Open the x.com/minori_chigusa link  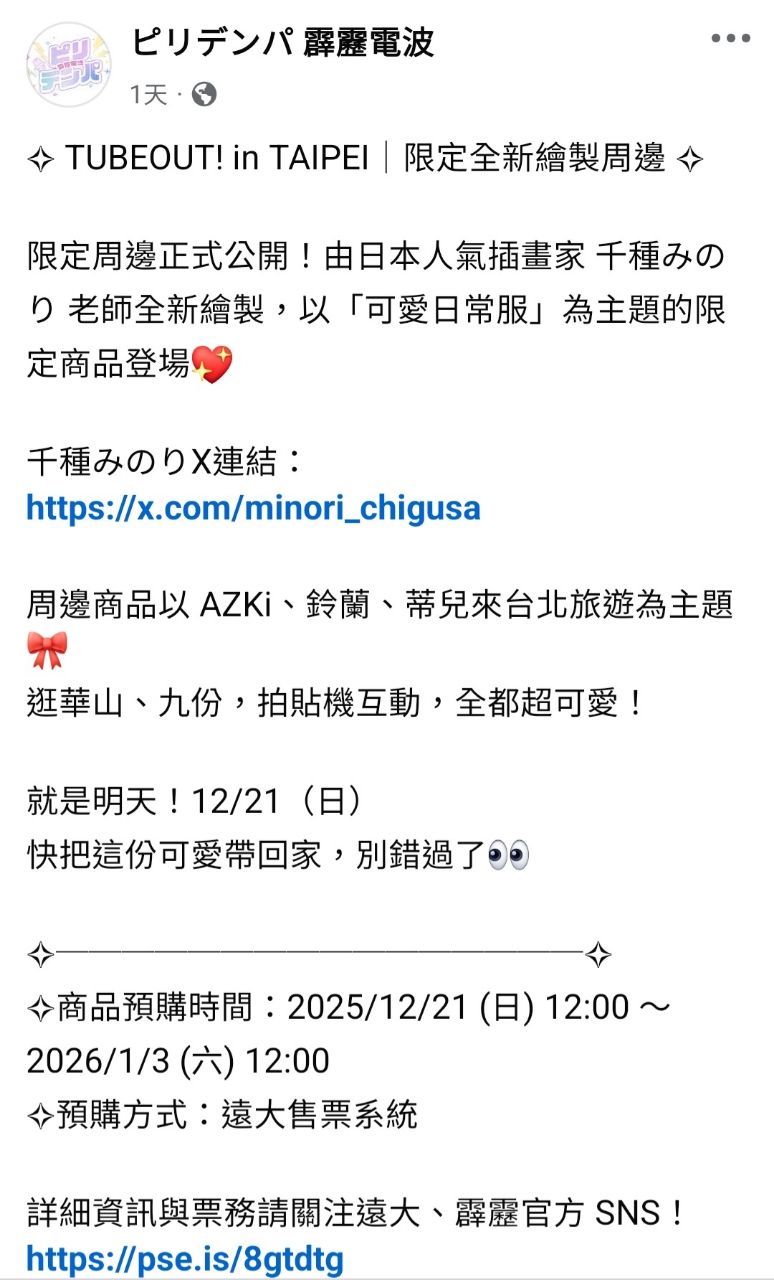pyautogui.click(x=253, y=508)
